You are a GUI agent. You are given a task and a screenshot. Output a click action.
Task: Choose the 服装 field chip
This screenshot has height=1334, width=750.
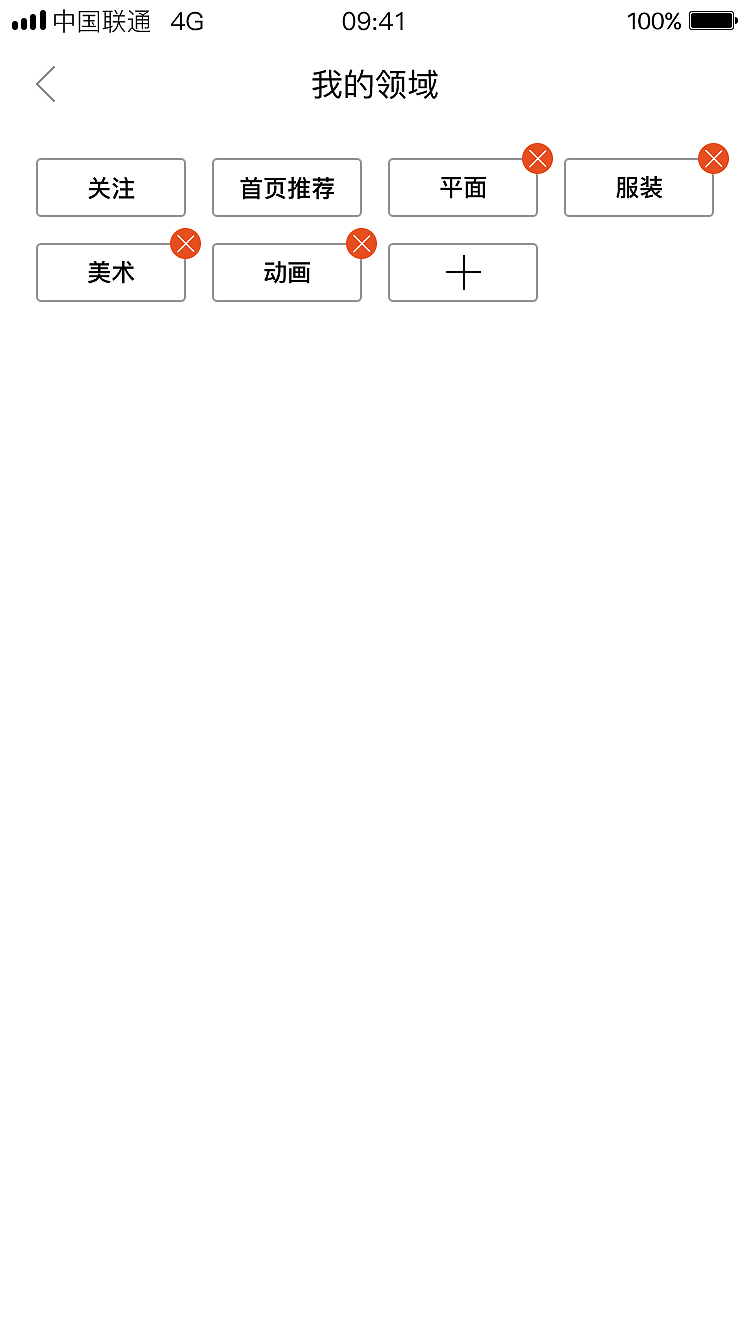point(638,188)
